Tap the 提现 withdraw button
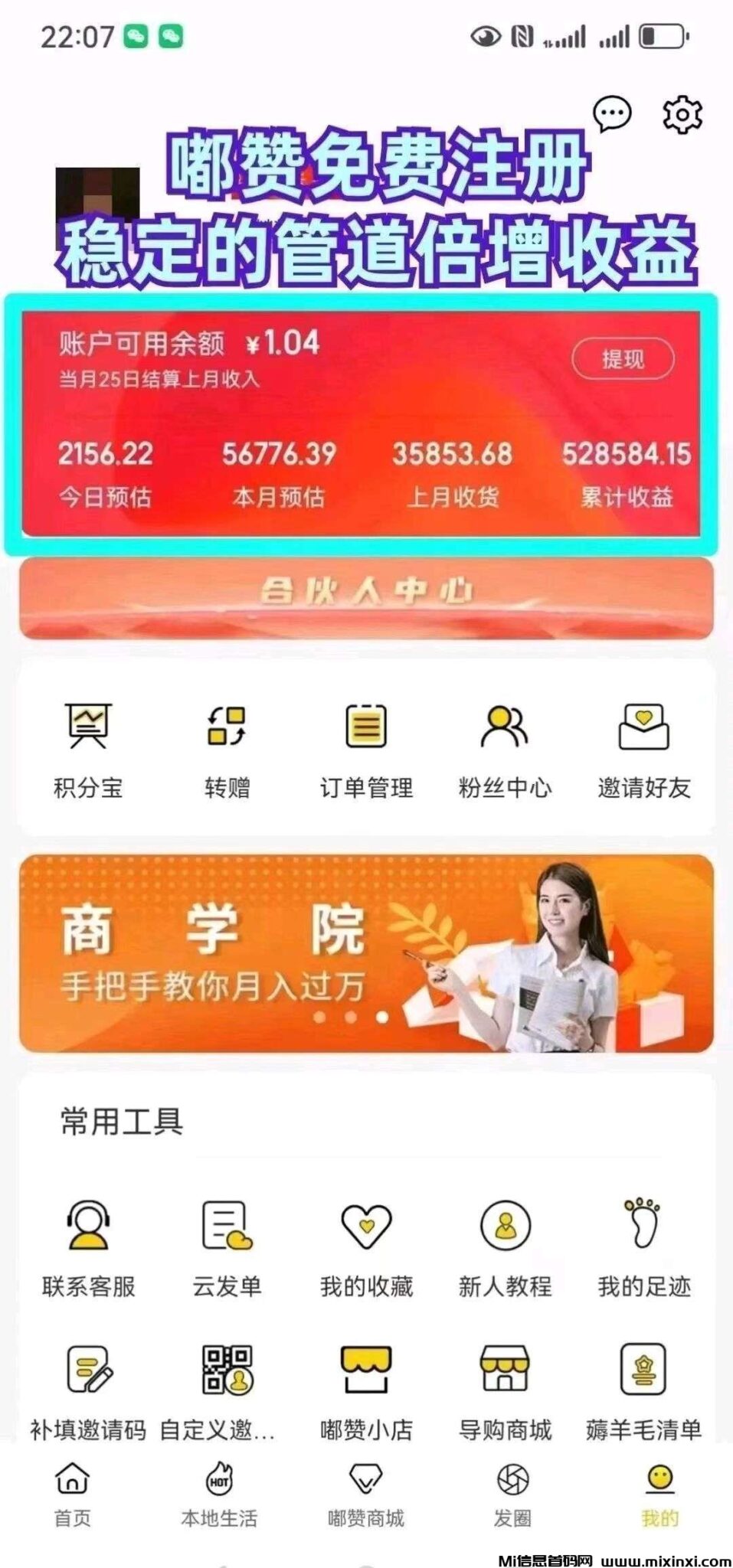The height and width of the screenshot is (1568, 733). (622, 358)
